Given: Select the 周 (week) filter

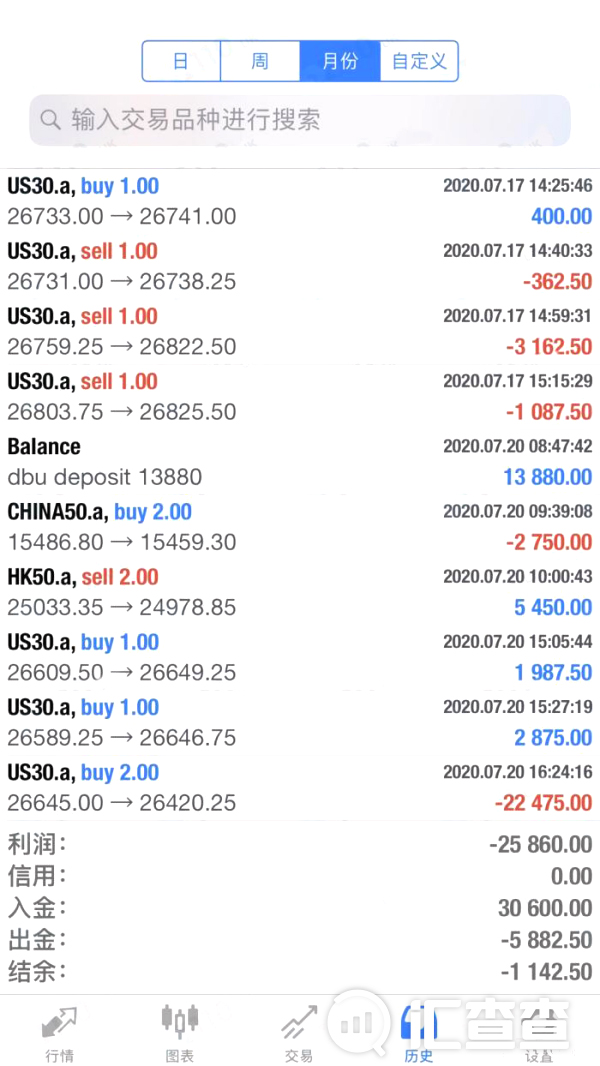Looking at the screenshot, I should pyautogui.click(x=260, y=61).
